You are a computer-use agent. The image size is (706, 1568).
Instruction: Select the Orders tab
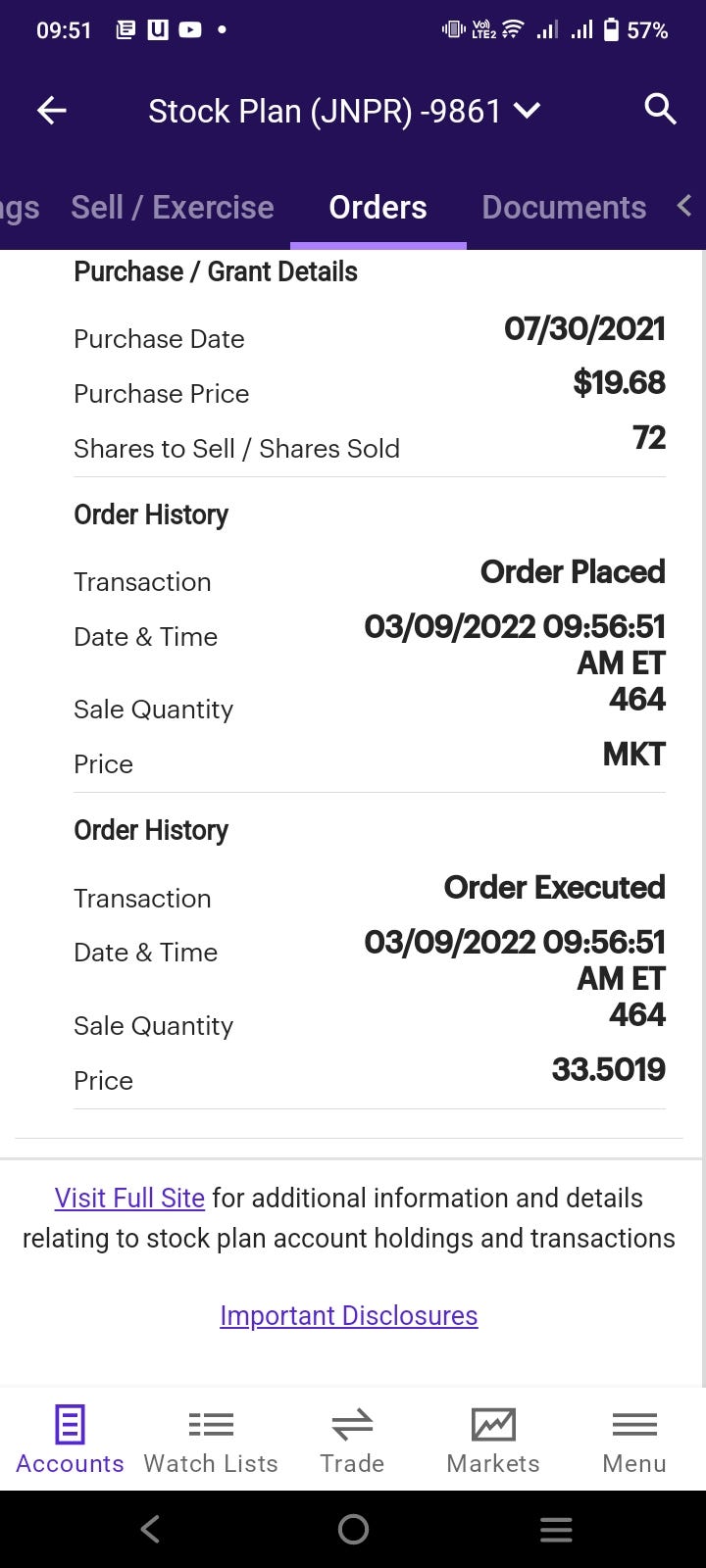(378, 208)
